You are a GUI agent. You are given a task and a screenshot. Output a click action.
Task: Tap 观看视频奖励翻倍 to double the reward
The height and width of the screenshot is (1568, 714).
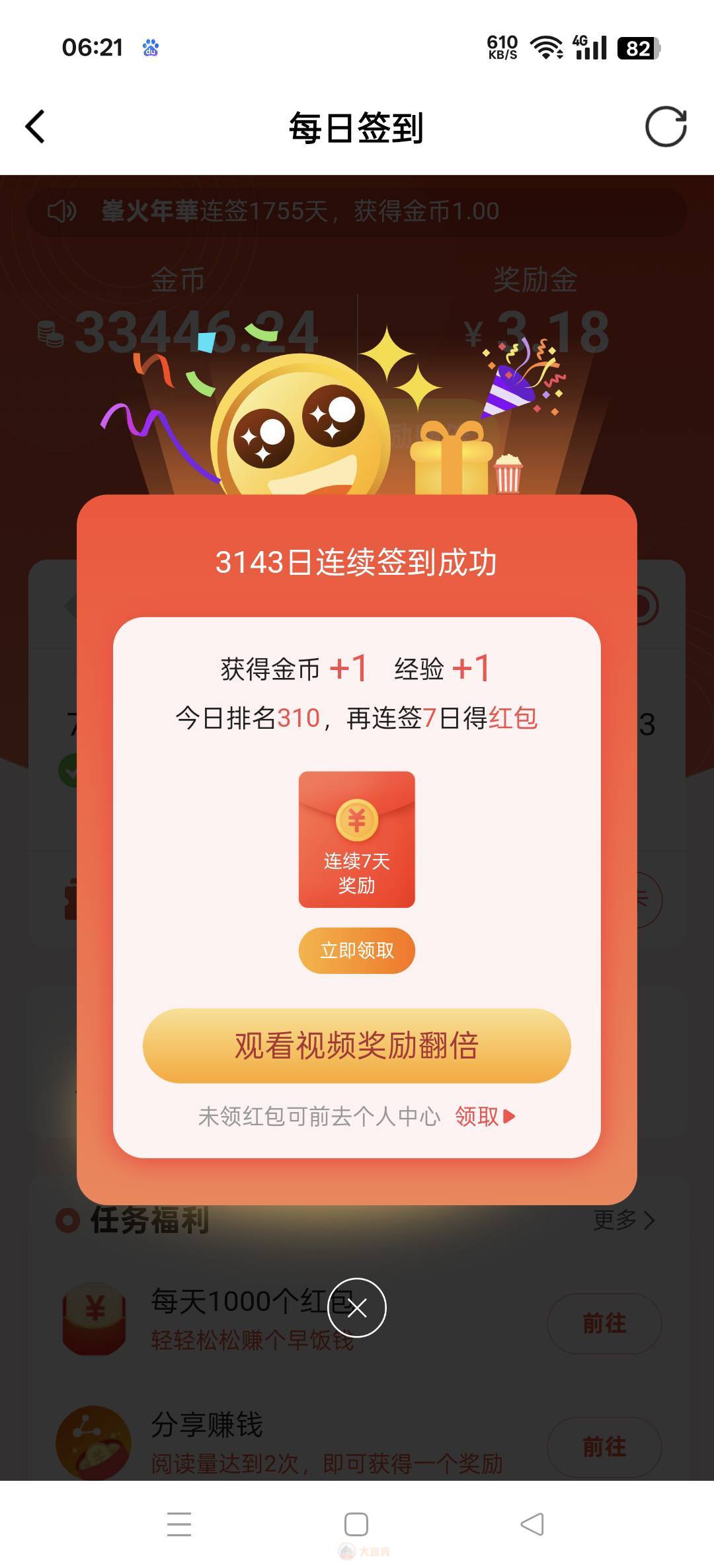click(x=356, y=1045)
